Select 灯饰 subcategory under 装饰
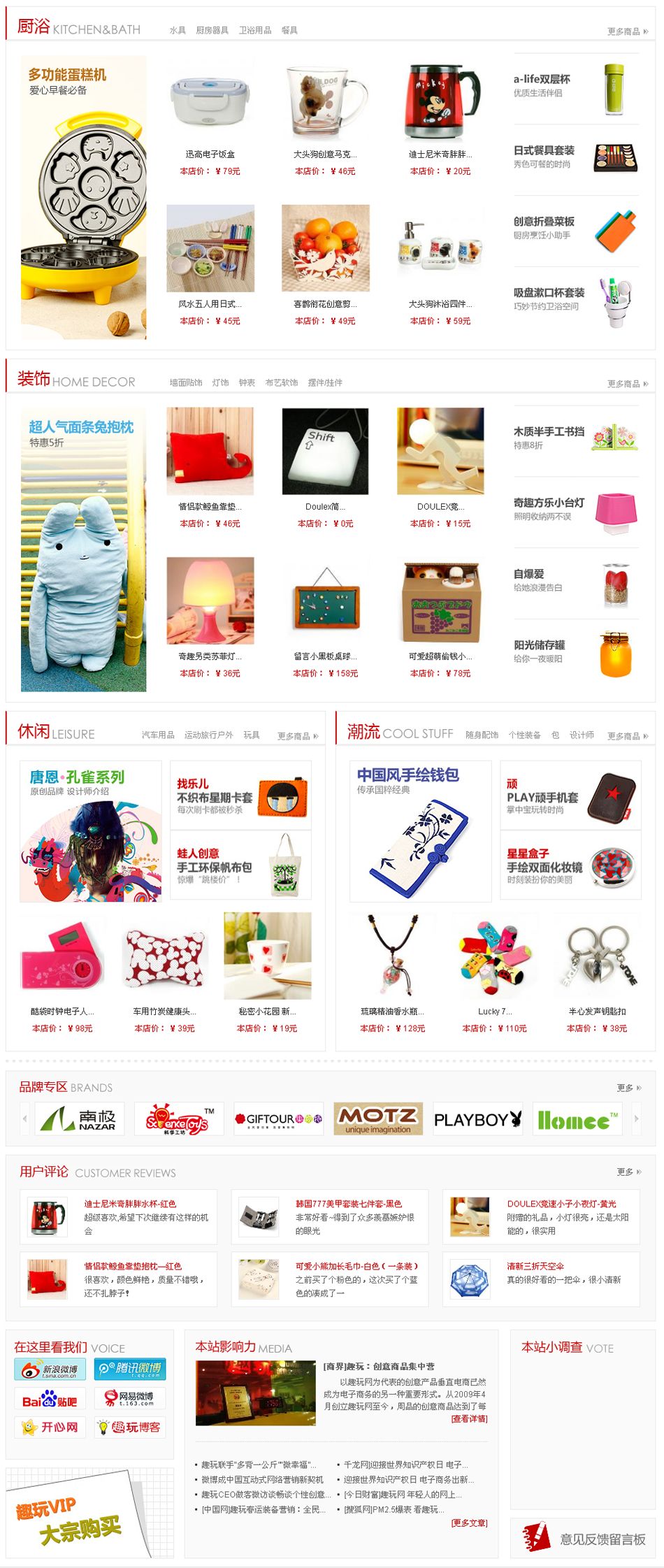The image size is (664, 1568). 220,382
